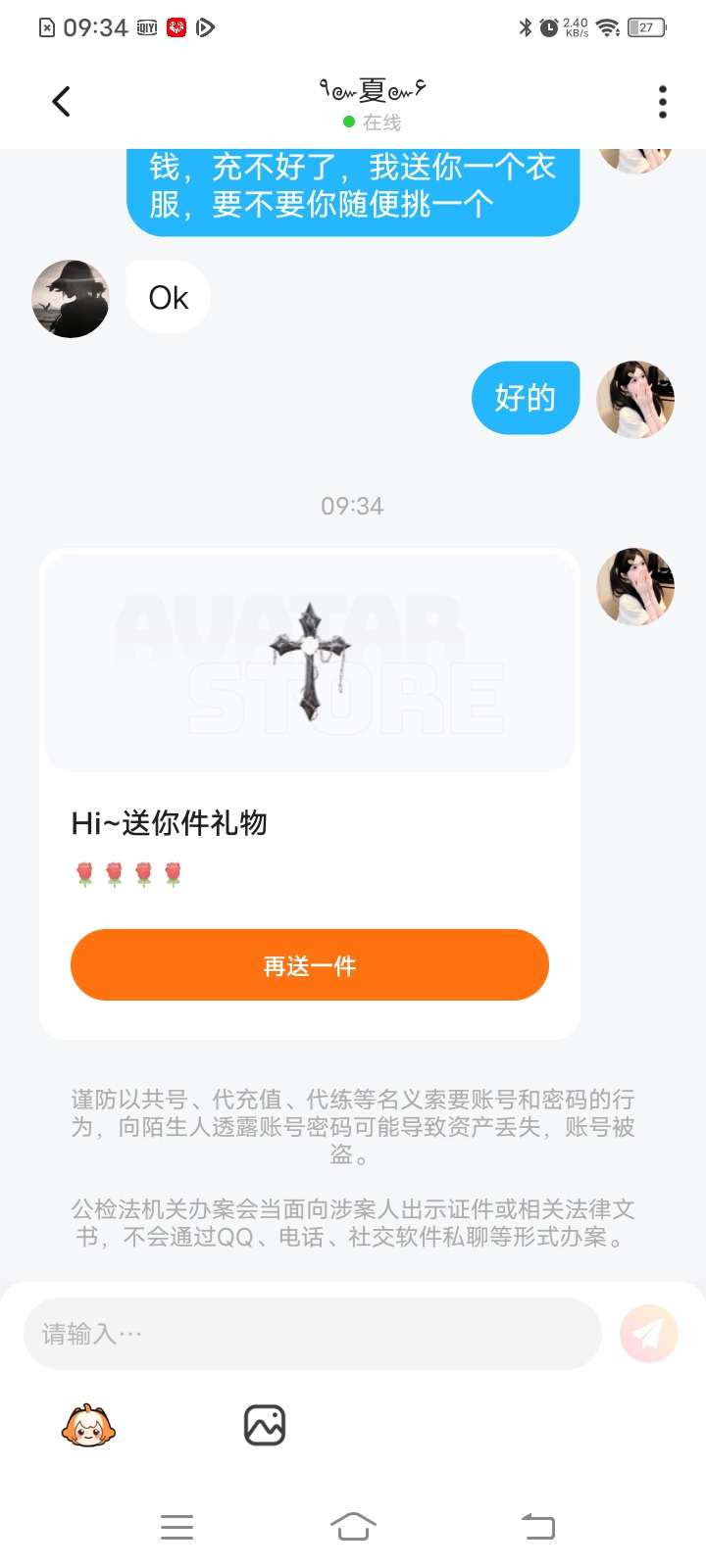Send the message with paper plane icon

[648, 1334]
